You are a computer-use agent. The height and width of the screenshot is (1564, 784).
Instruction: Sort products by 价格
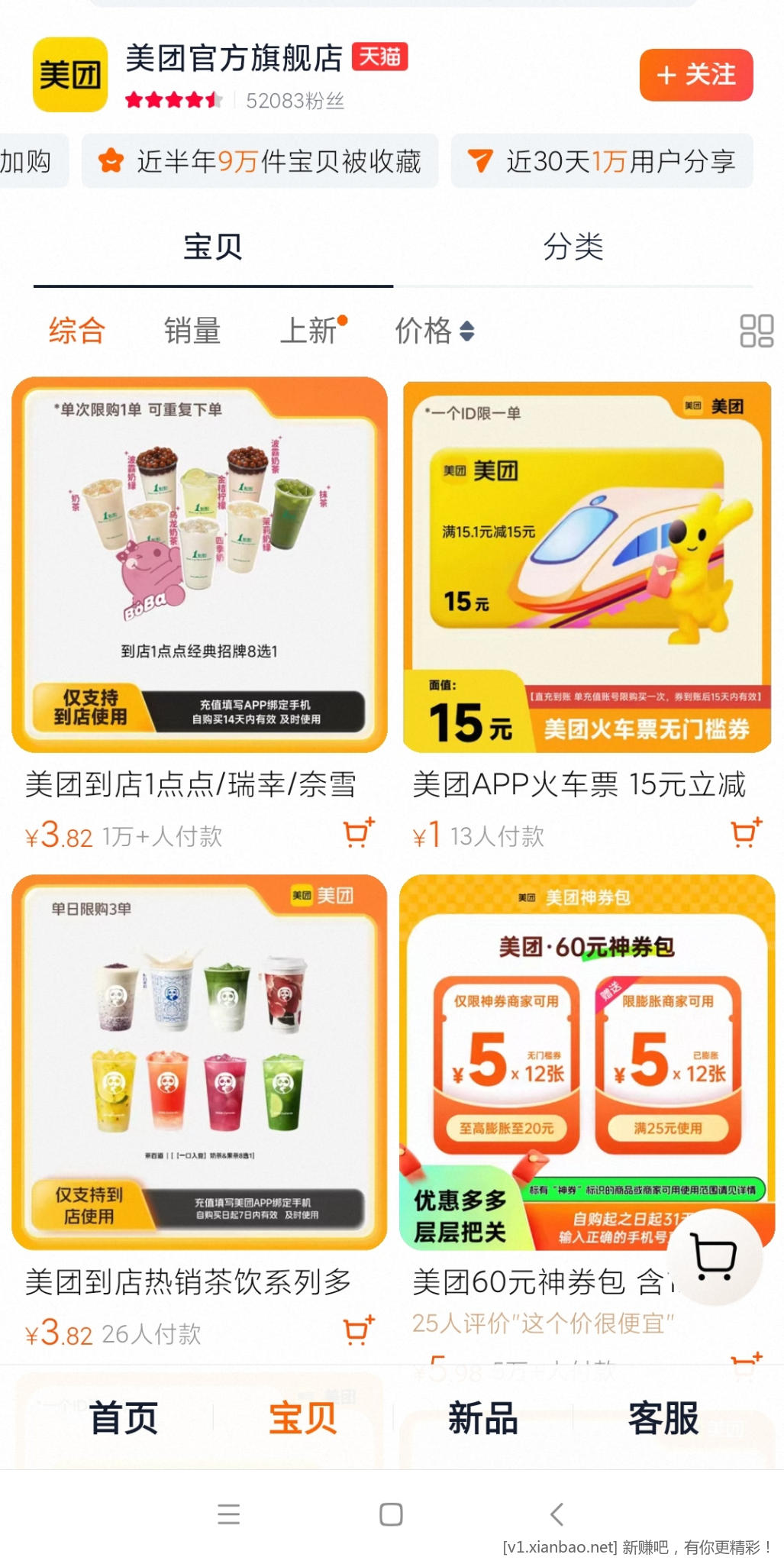434,331
